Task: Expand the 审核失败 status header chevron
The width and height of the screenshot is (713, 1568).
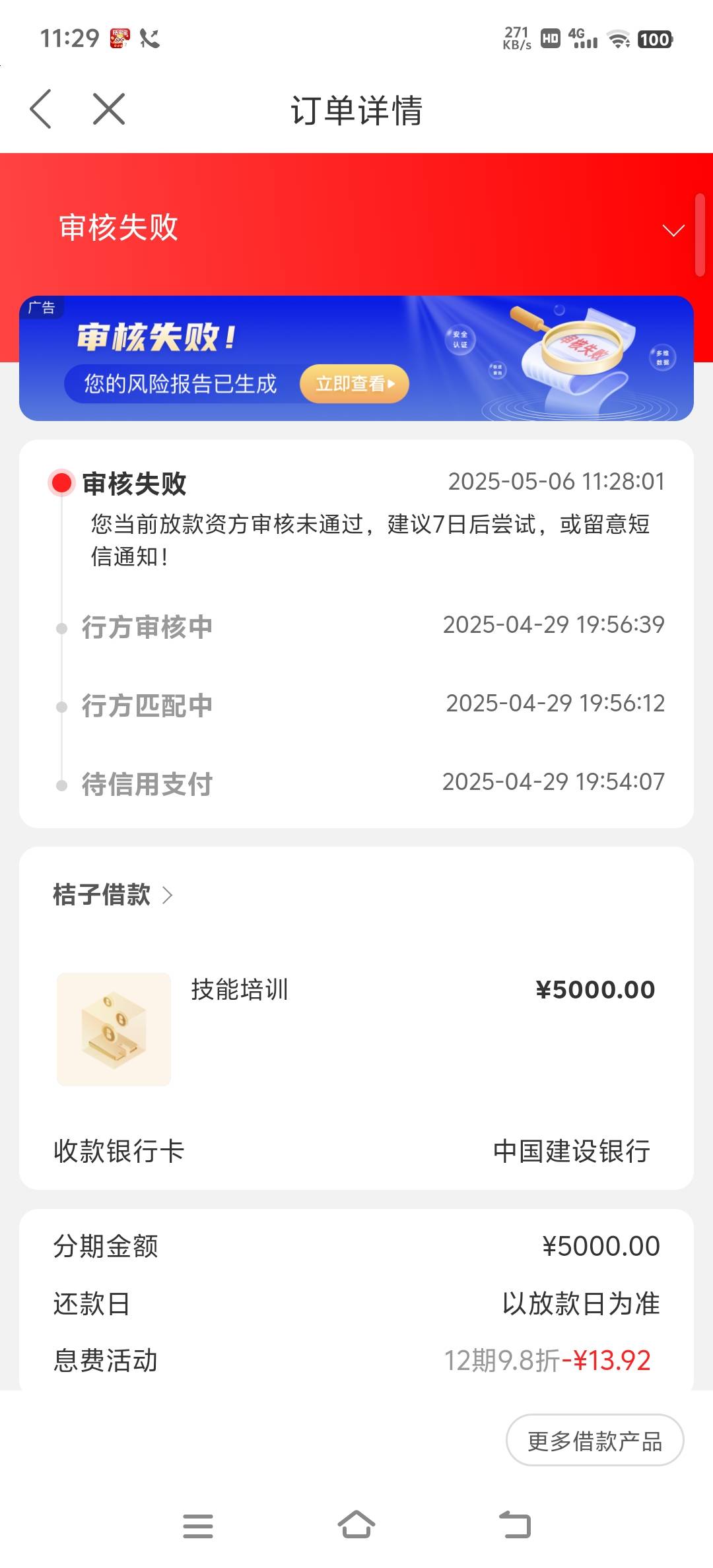Action: pos(673,230)
